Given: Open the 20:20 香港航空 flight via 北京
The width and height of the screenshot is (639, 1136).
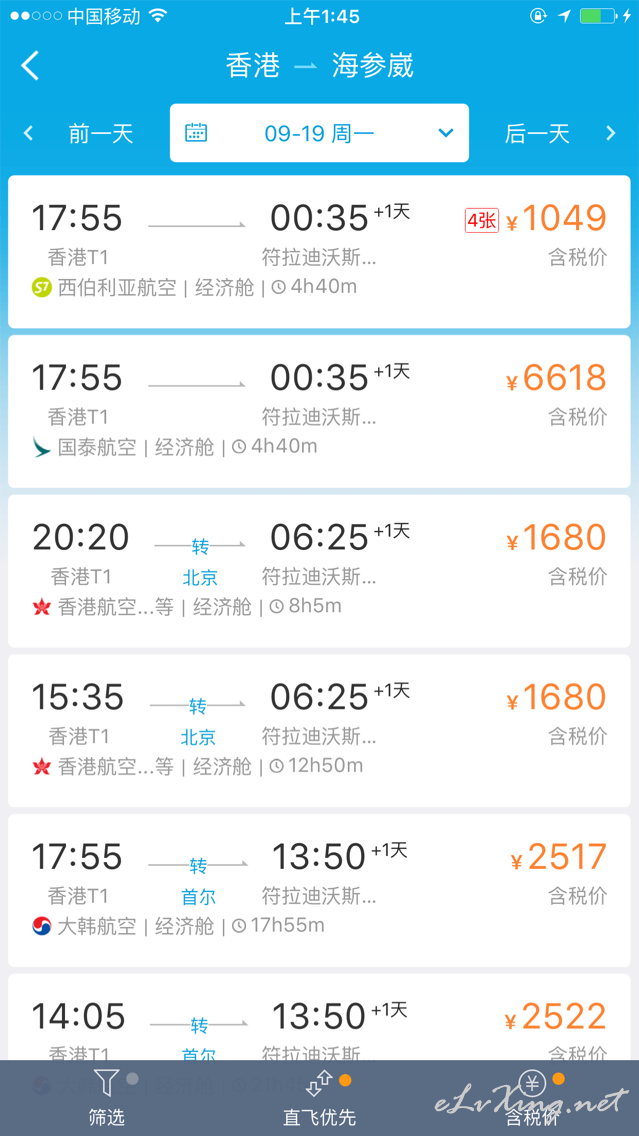Looking at the screenshot, I should 319,571.
